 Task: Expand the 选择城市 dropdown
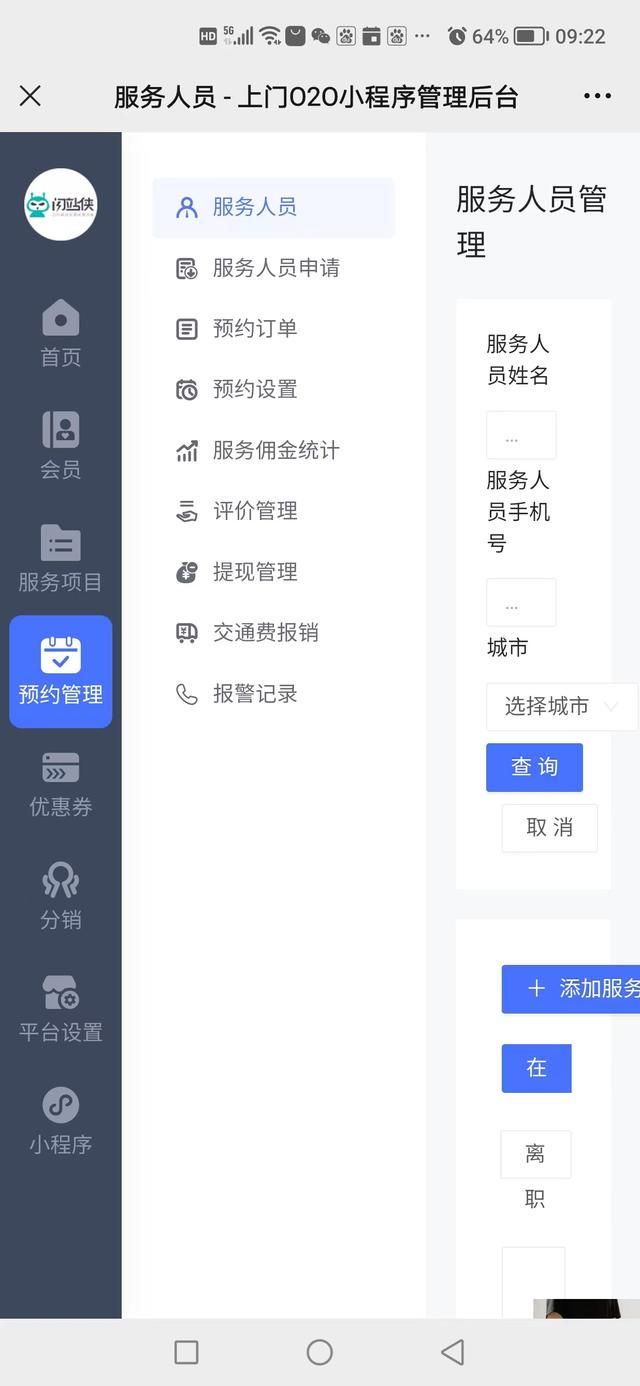[562, 707]
